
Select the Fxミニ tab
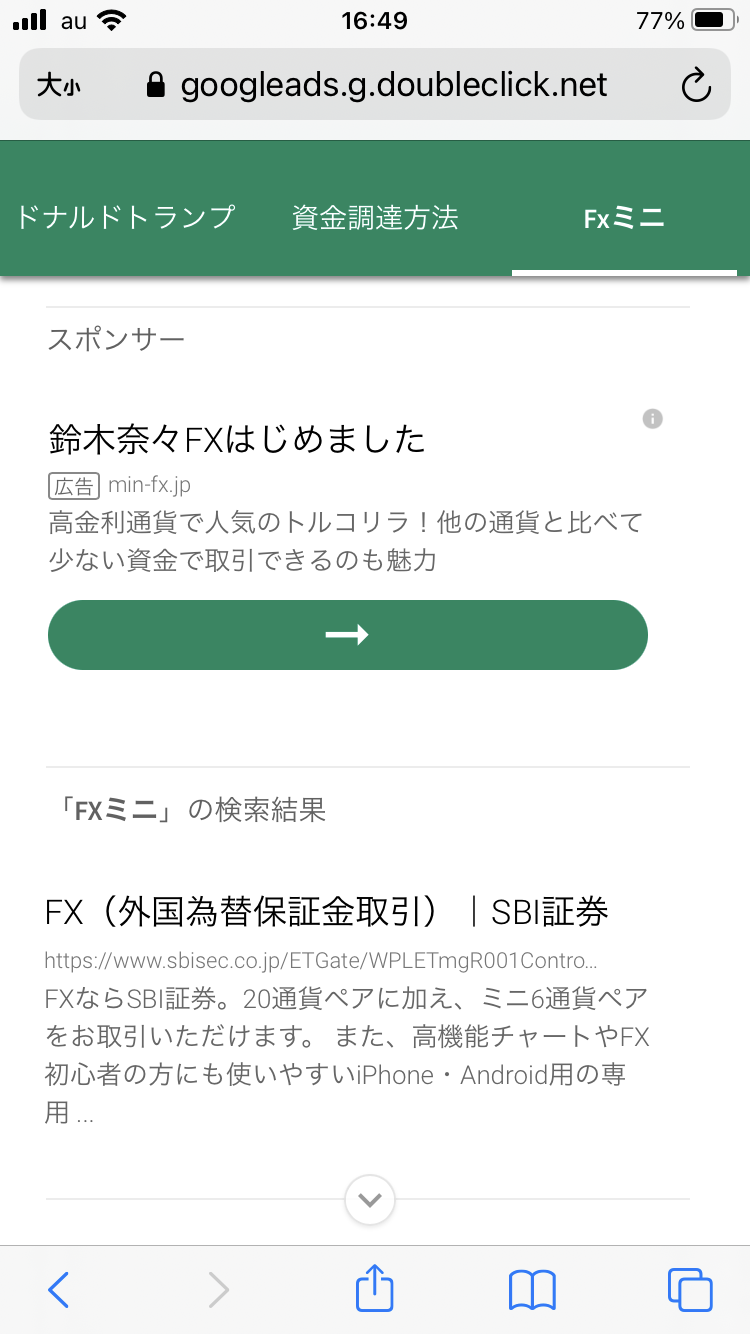coord(624,218)
